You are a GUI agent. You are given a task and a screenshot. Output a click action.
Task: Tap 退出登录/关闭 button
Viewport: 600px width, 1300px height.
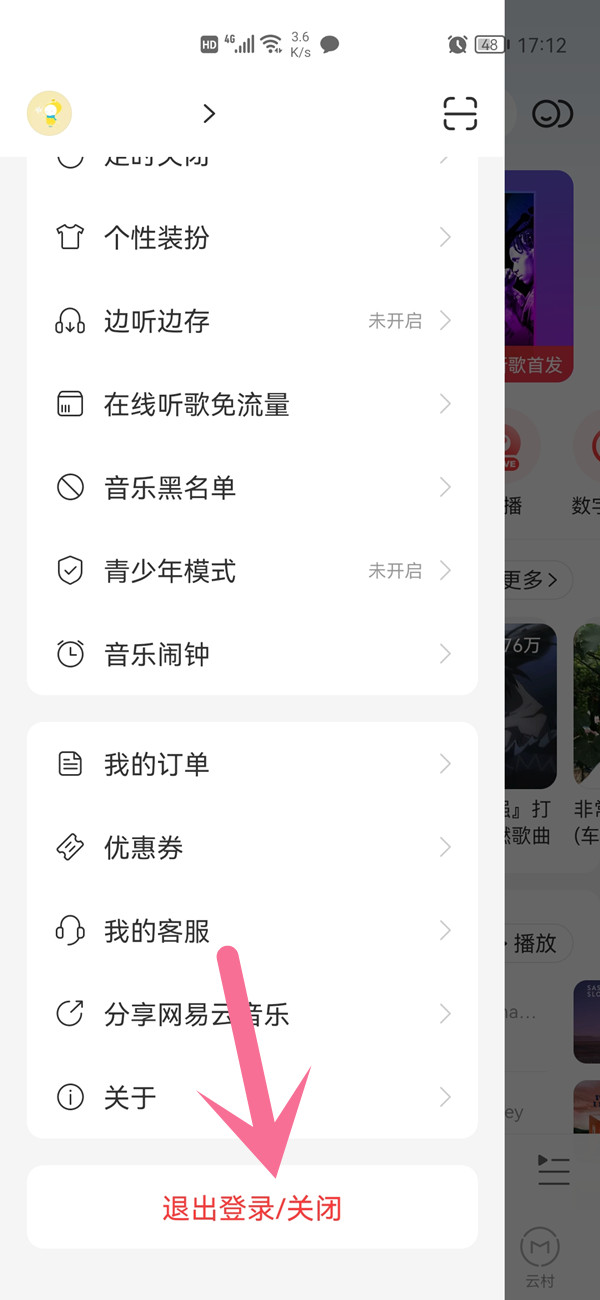252,1208
